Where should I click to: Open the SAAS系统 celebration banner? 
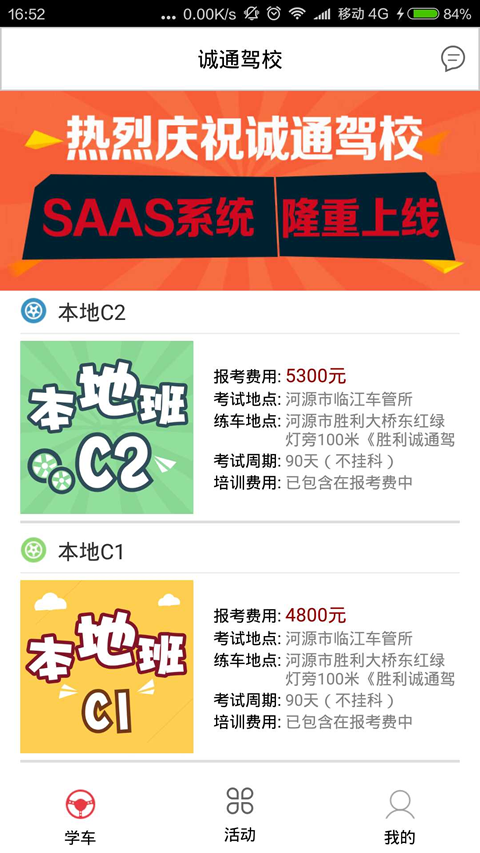pyautogui.click(x=240, y=190)
